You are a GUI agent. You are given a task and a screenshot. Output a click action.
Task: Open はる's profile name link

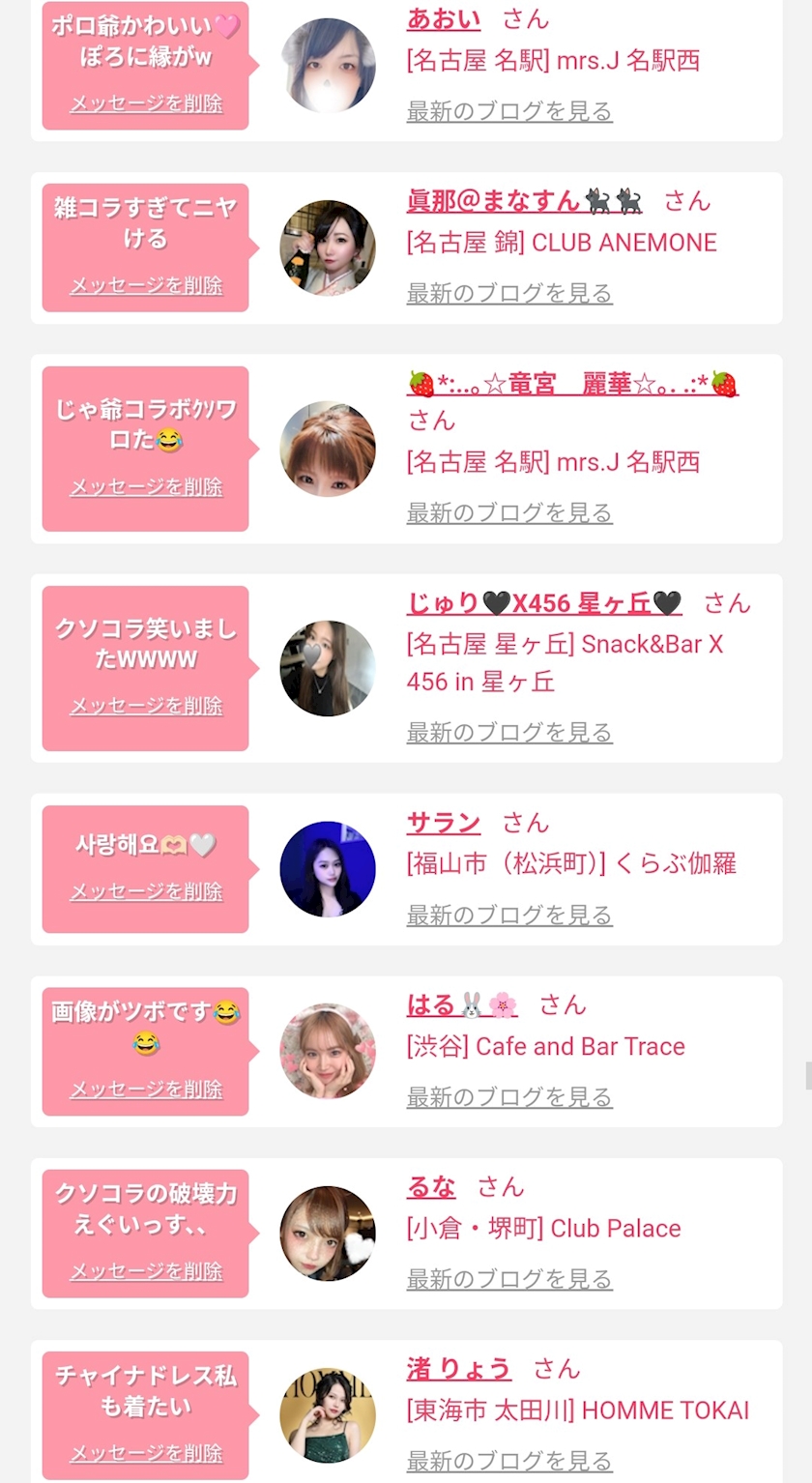462,1005
